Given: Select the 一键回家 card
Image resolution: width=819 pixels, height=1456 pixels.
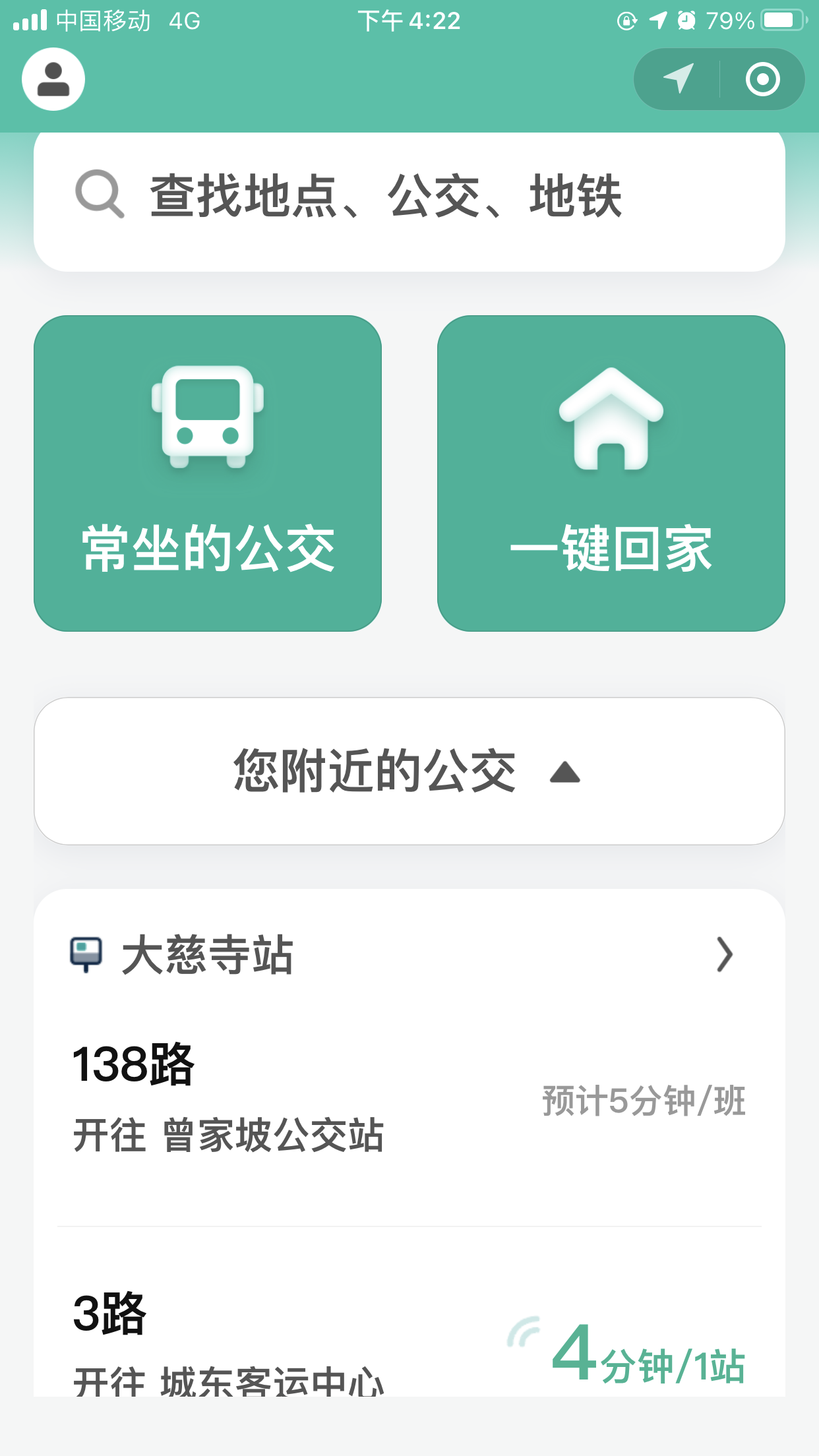Looking at the screenshot, I should coord(611,473).
